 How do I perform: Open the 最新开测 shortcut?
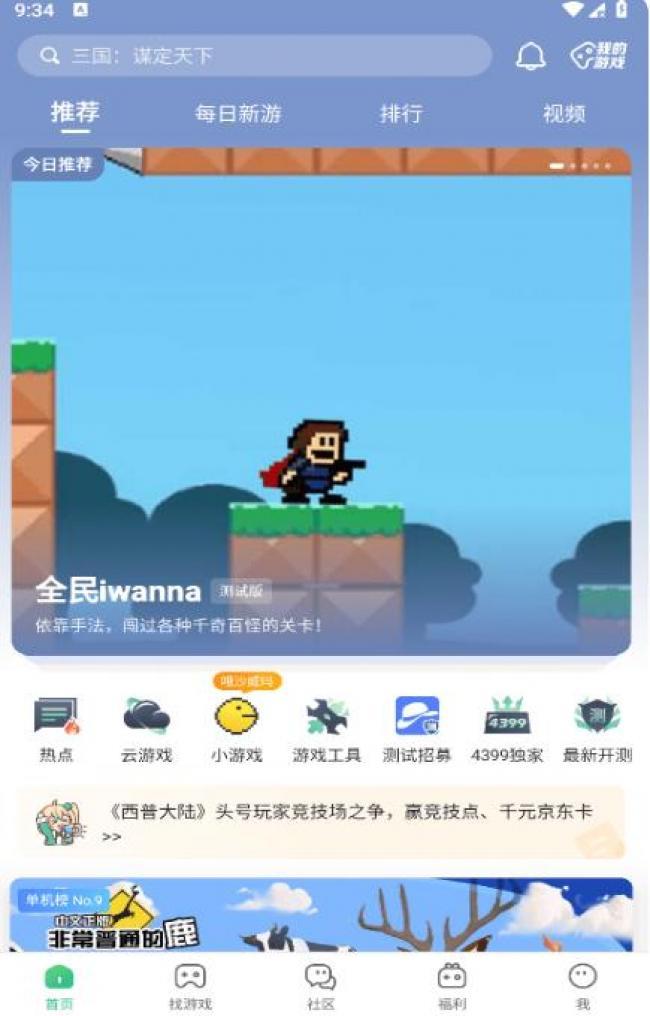pos(597,730)
